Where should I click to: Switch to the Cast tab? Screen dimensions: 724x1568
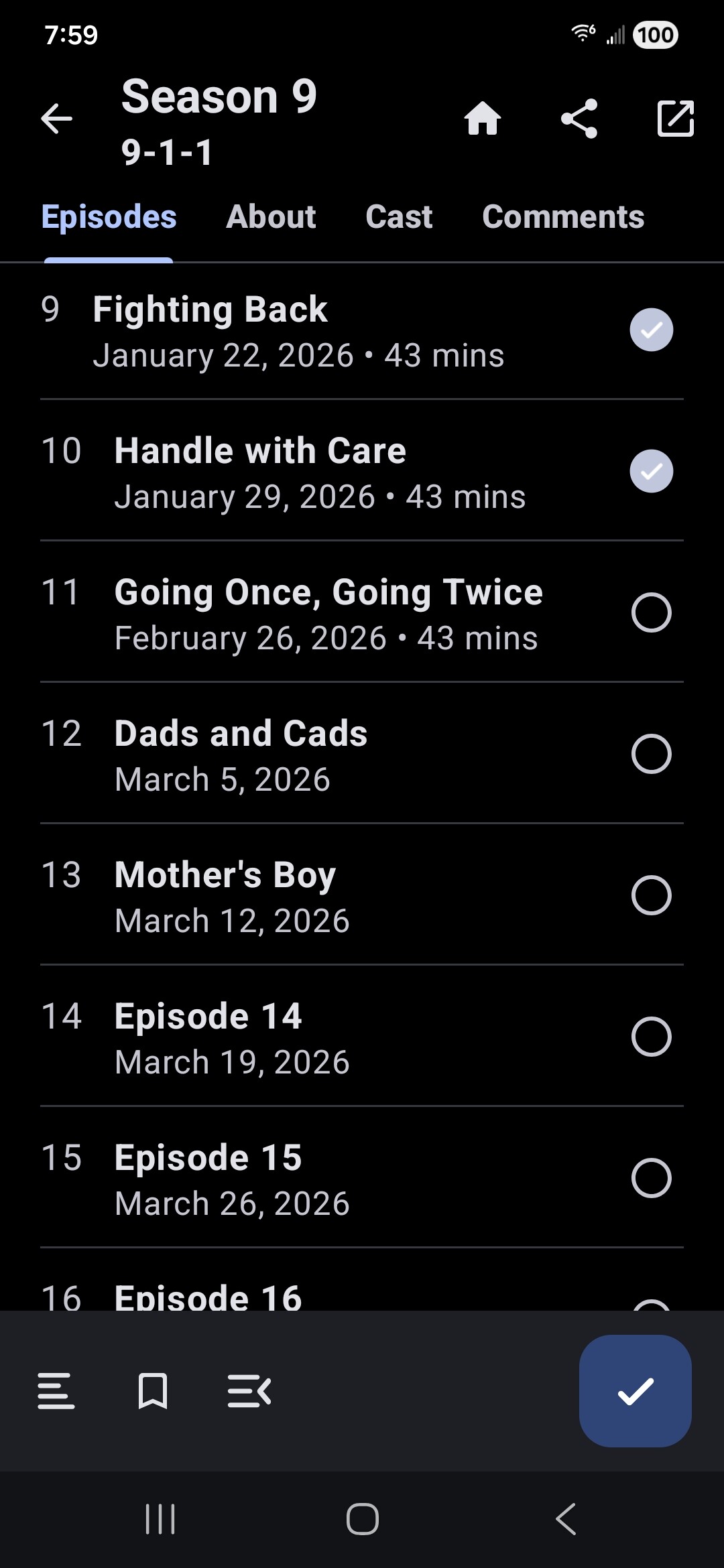[x=399, y=217]
